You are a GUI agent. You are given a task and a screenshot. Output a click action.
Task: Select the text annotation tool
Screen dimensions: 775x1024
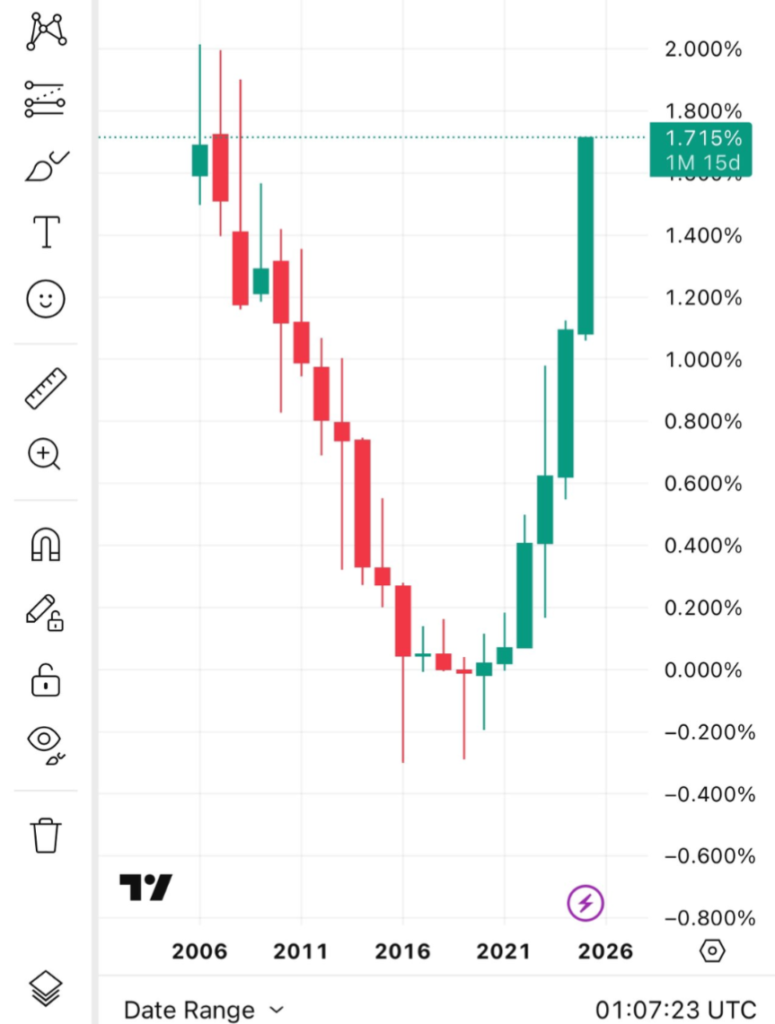(x=46, y=232)
